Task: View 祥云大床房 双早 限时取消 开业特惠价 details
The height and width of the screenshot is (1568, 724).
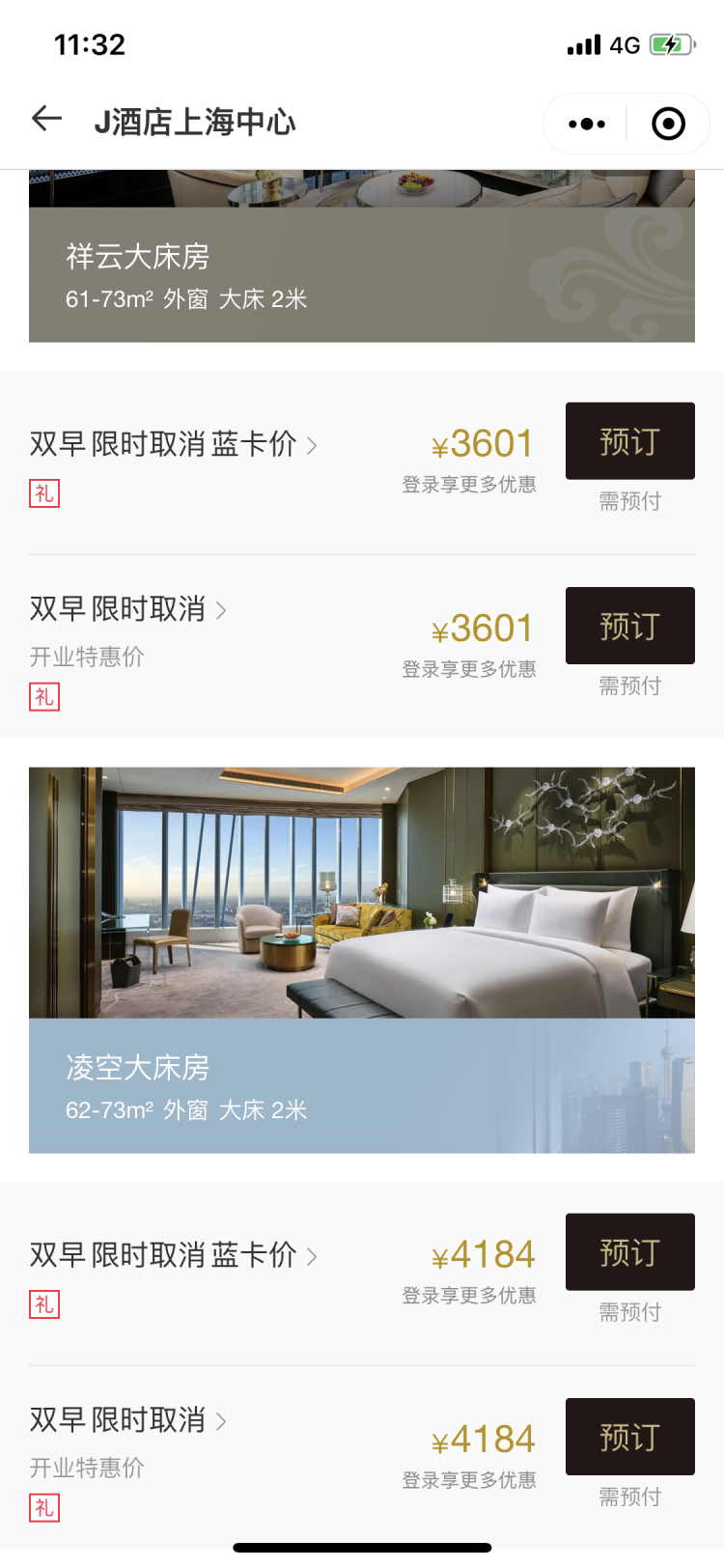Action: pyautogui.click(x=127, y=609)
